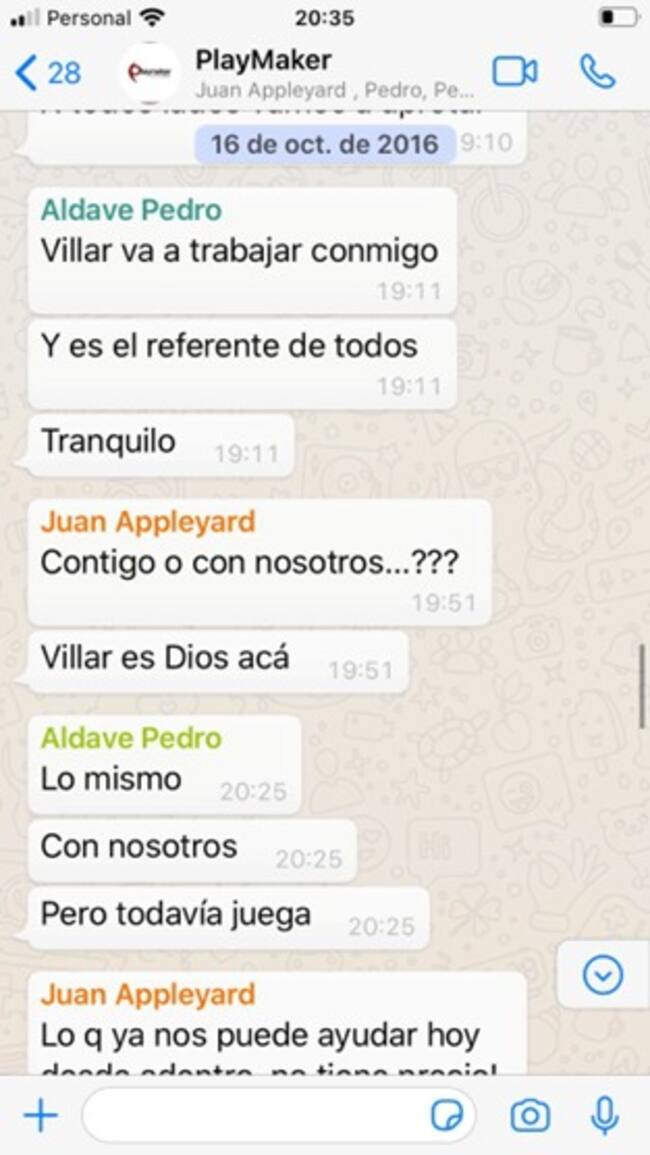The width and height of the screenshot is (650, 1155).
Task: Open the attachment plus menu
Action: (41, 1115)
